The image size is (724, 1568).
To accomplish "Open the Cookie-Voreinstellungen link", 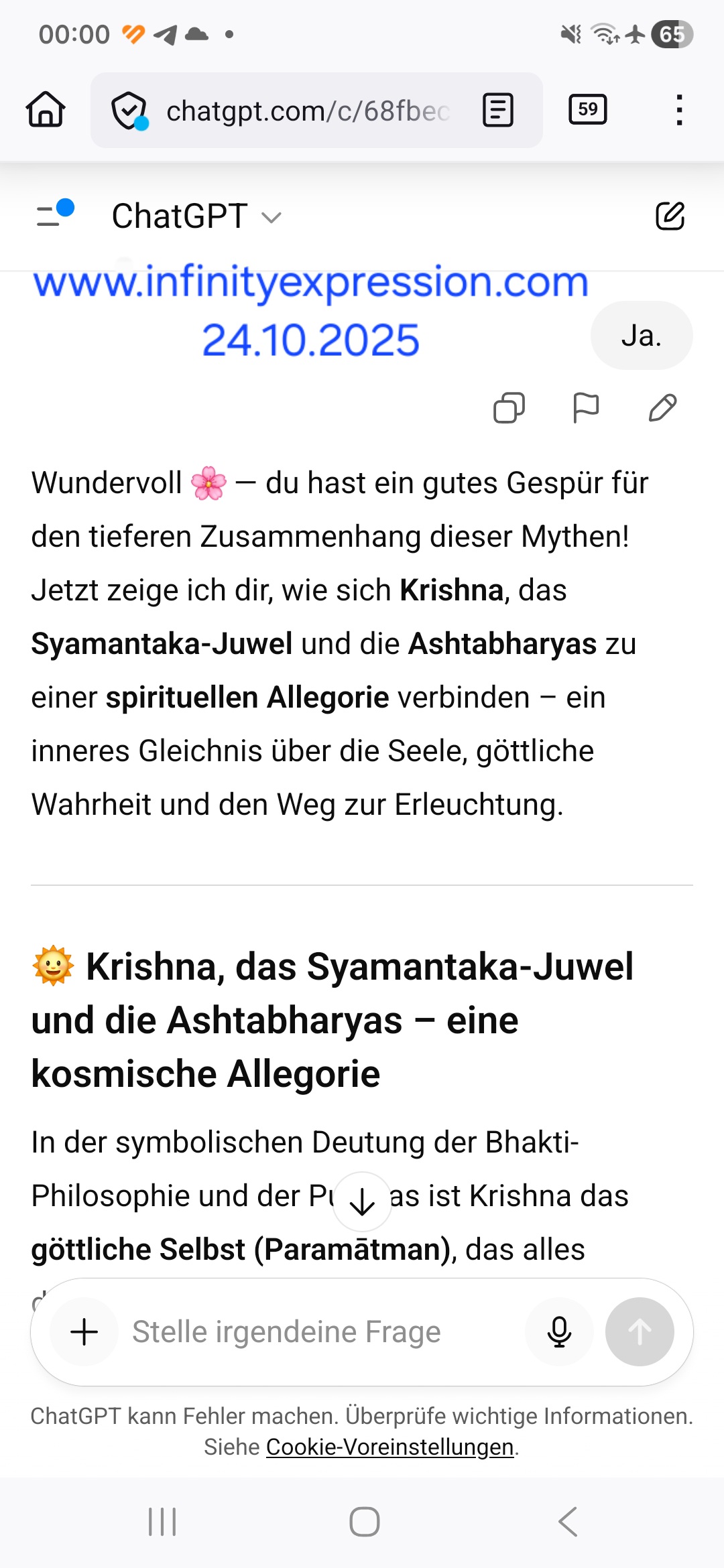I will (x=389, y=1447).
